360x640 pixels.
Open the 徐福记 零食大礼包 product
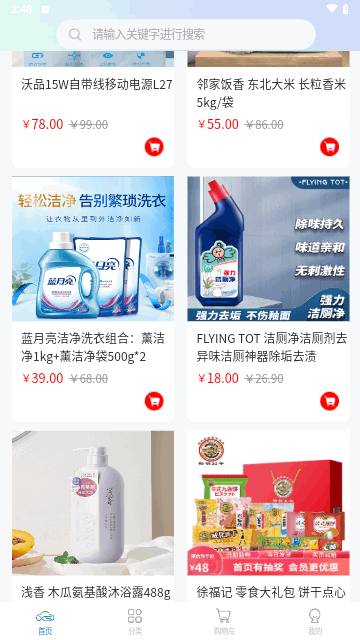point(268,516)
